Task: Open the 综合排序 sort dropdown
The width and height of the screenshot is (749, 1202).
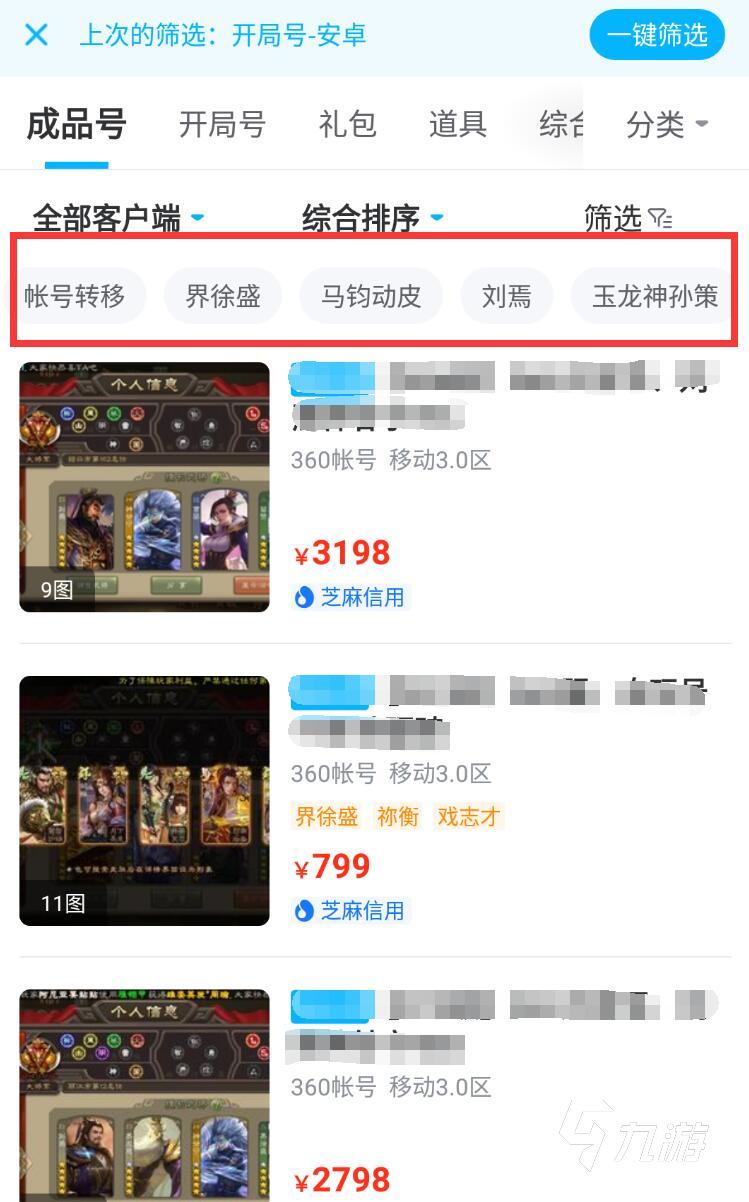Action: tap(372, 217)
